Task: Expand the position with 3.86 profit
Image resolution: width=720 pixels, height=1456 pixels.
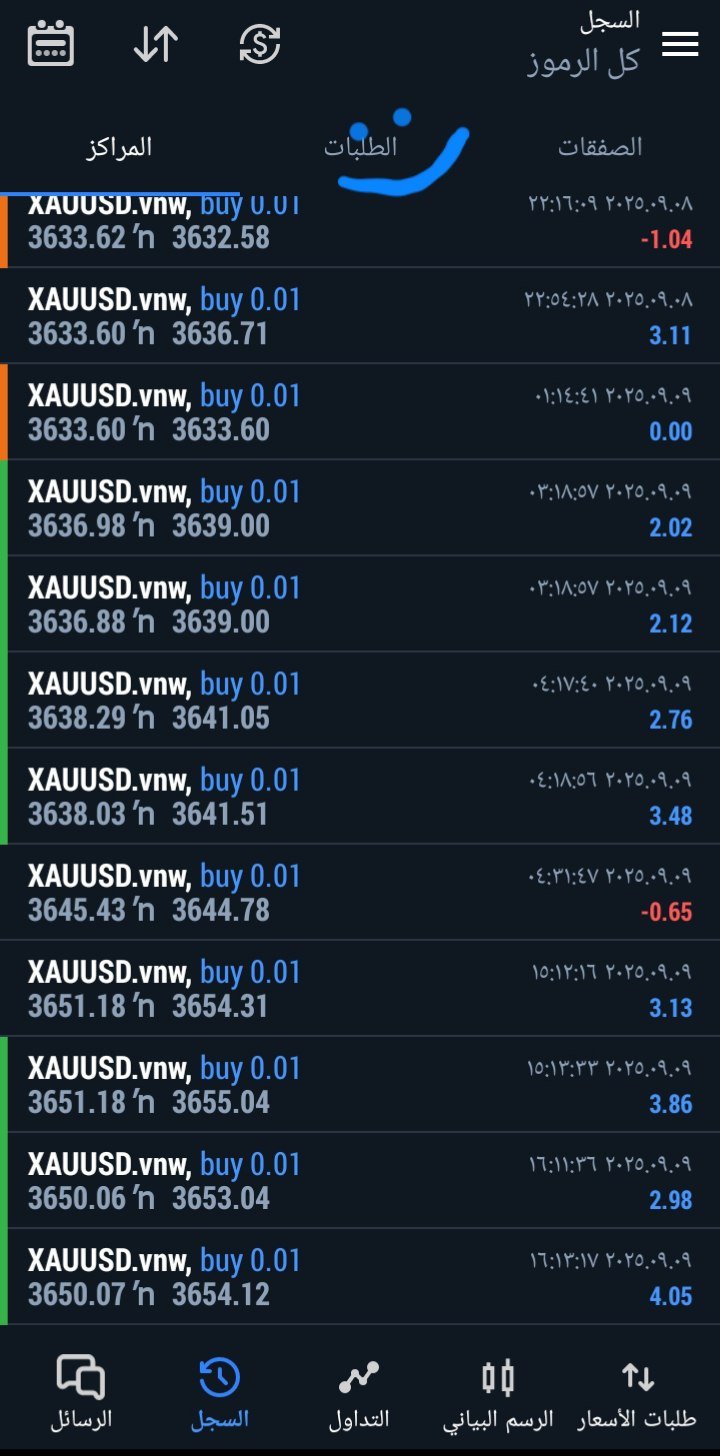Action: 360,1084
